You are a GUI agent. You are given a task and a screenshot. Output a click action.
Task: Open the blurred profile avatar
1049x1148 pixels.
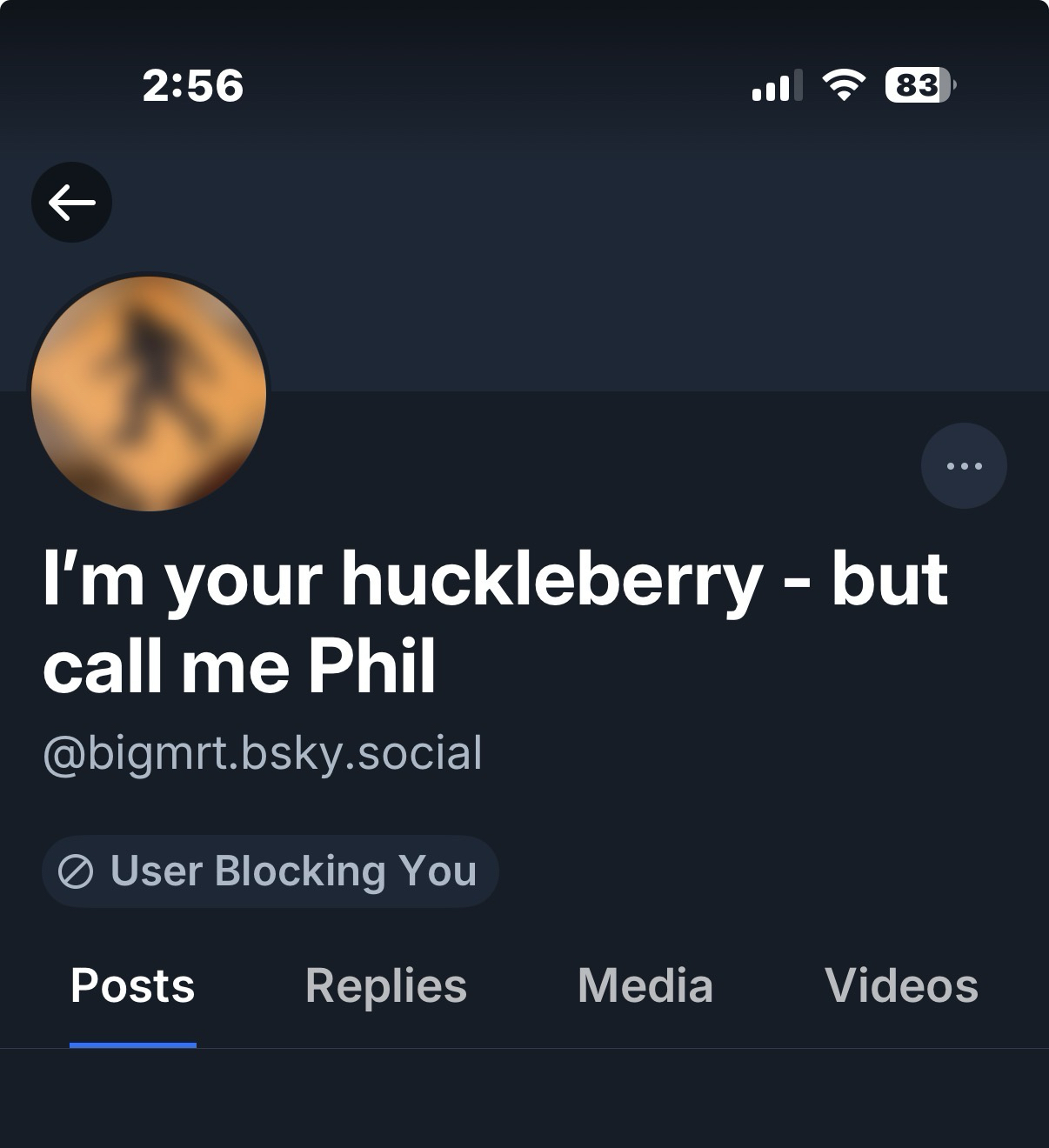coord(149,393)
